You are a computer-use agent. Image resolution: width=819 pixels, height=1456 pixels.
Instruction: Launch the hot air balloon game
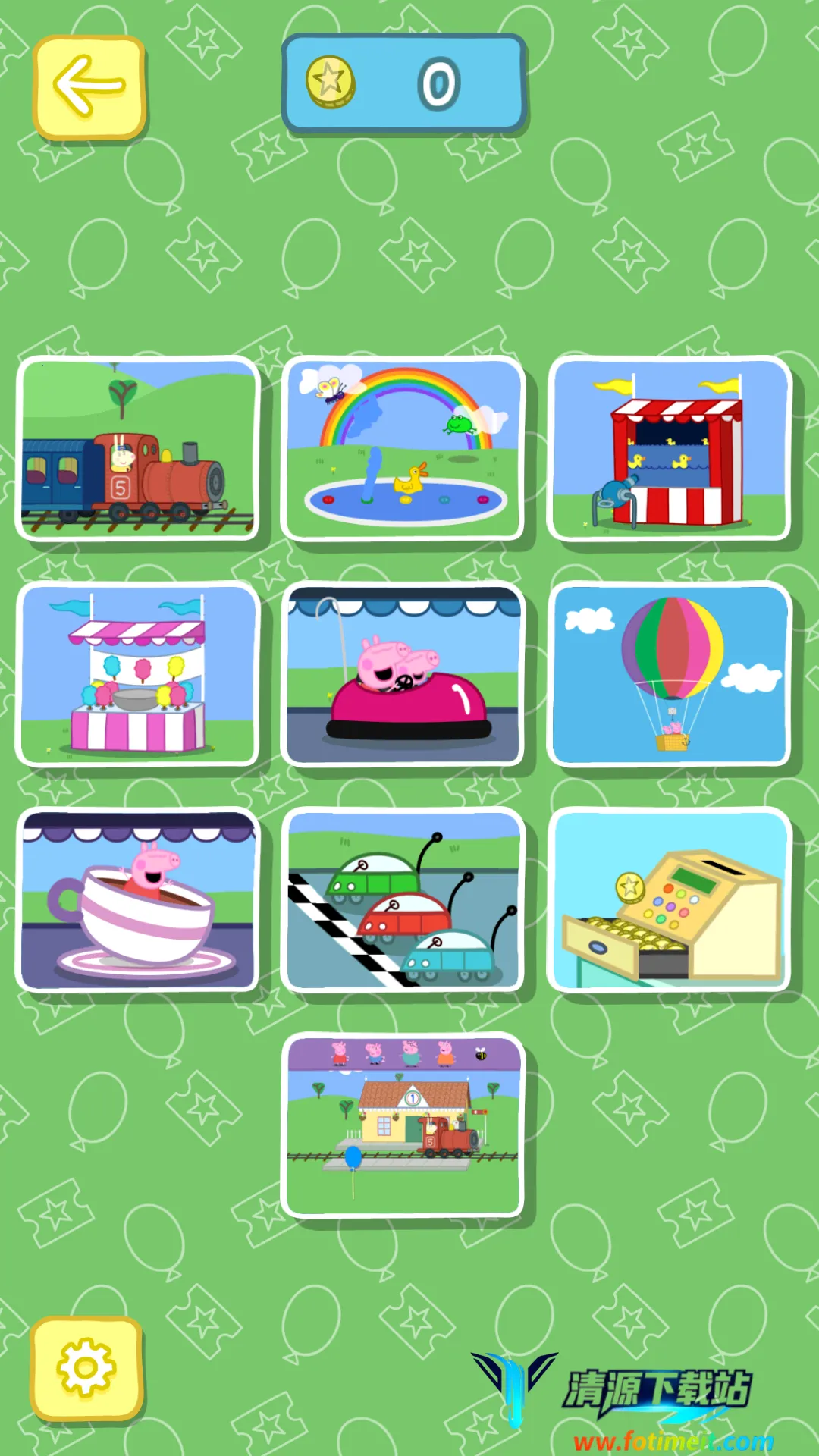click(668, 674)
